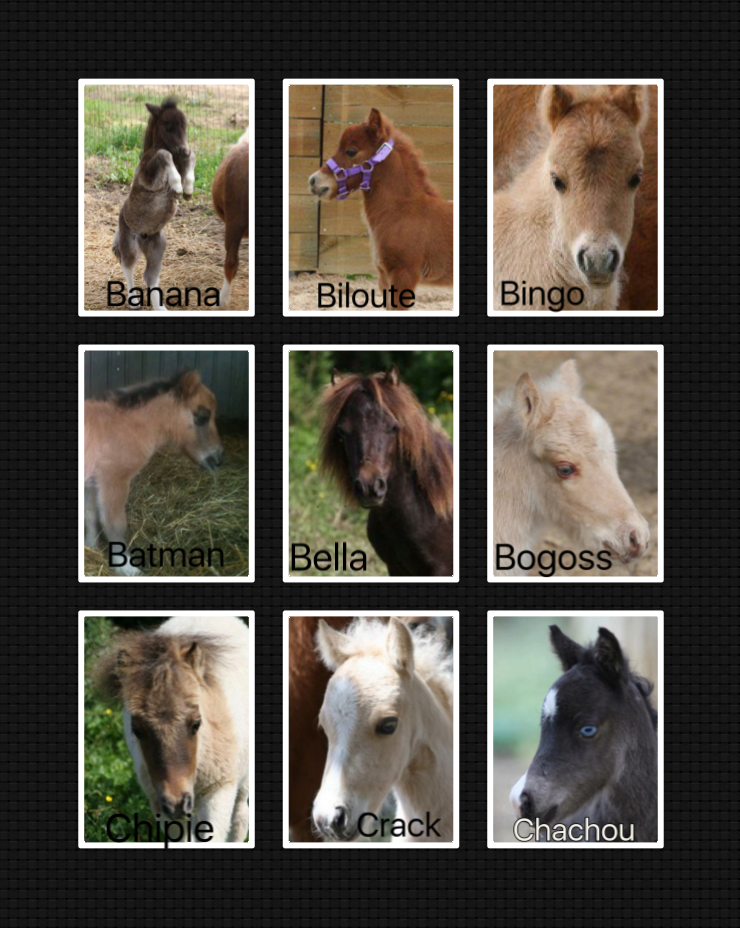Choose the Bingo foal tile
This screenshot has height=928, width=740.
click(x=575, y=197)
